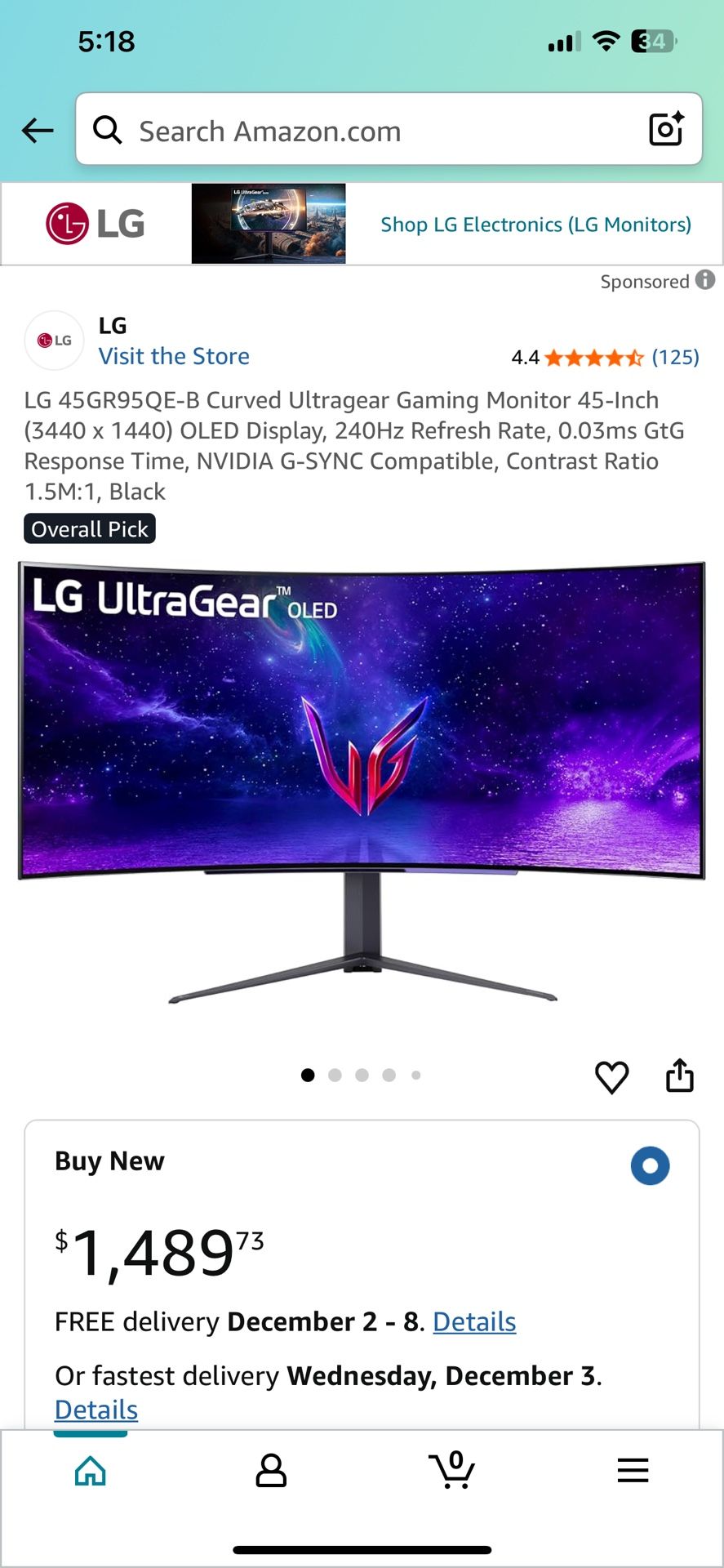Select the second carousel dot indicator
The height and width of the screenshot is (1568, 724).
click(335, 1076)
